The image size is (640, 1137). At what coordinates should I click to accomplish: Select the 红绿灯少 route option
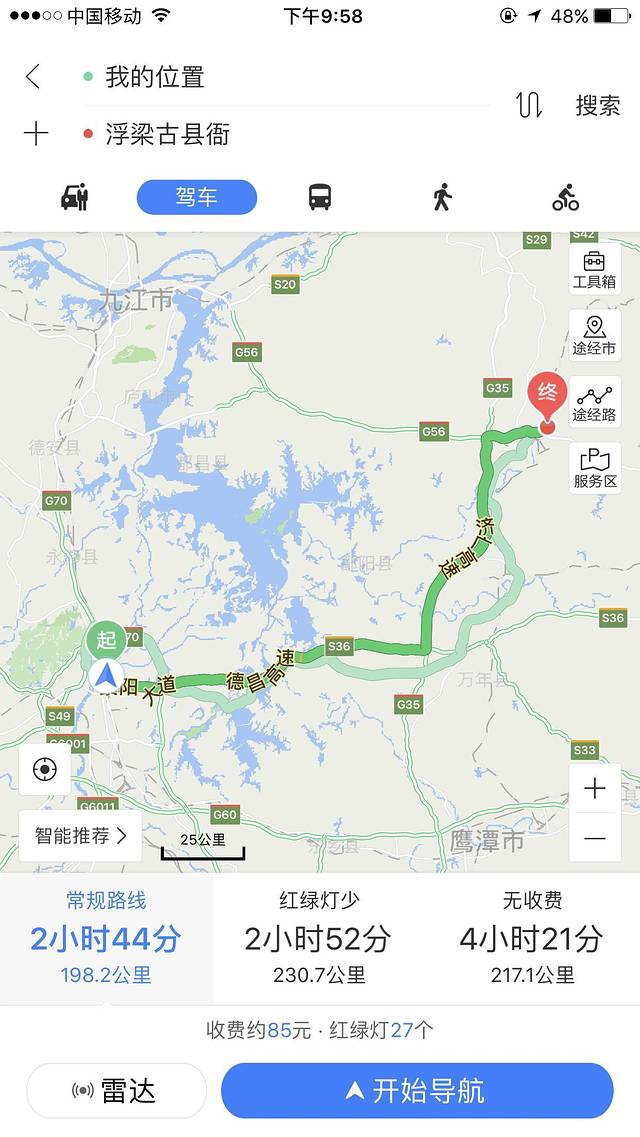pos(319,938)
